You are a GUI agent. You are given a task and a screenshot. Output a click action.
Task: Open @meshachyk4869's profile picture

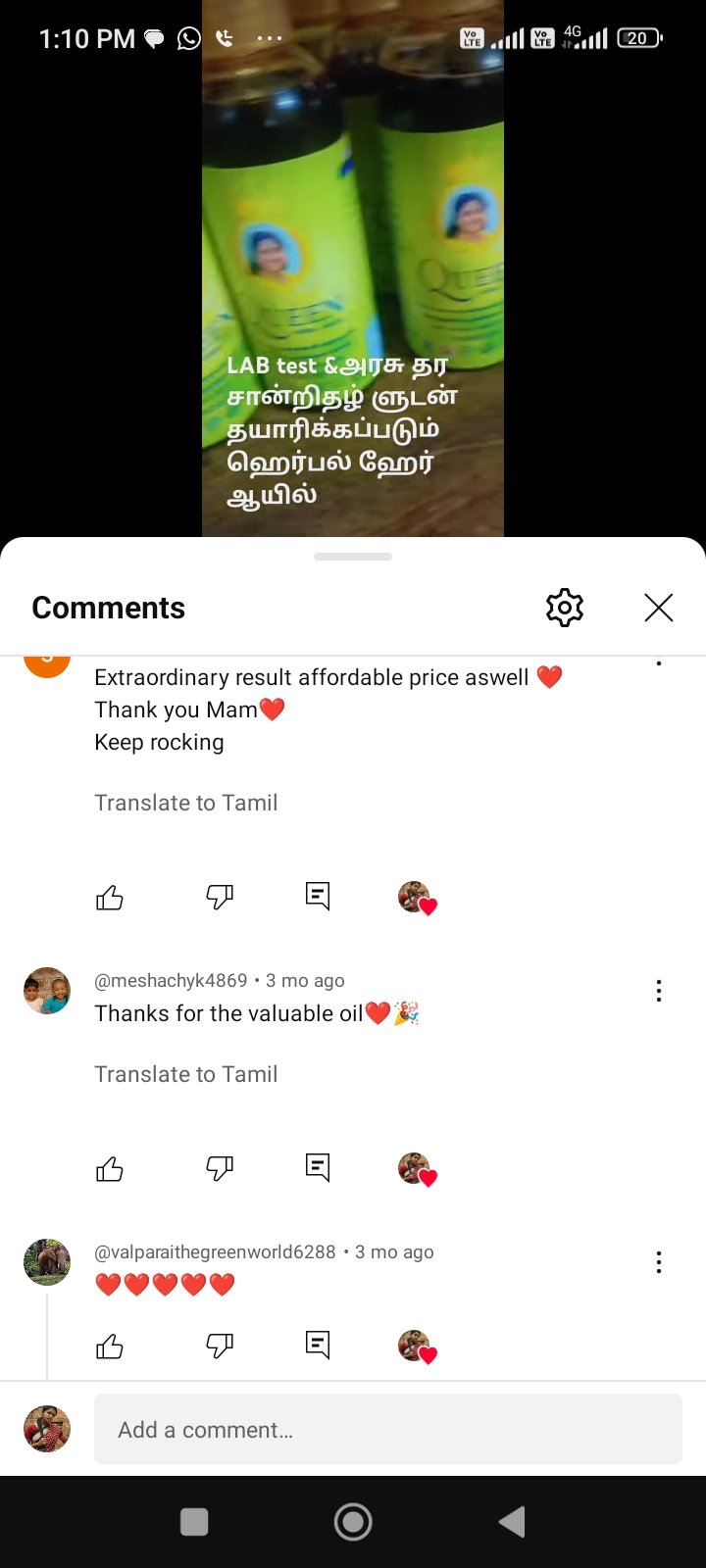pos(47,991)
